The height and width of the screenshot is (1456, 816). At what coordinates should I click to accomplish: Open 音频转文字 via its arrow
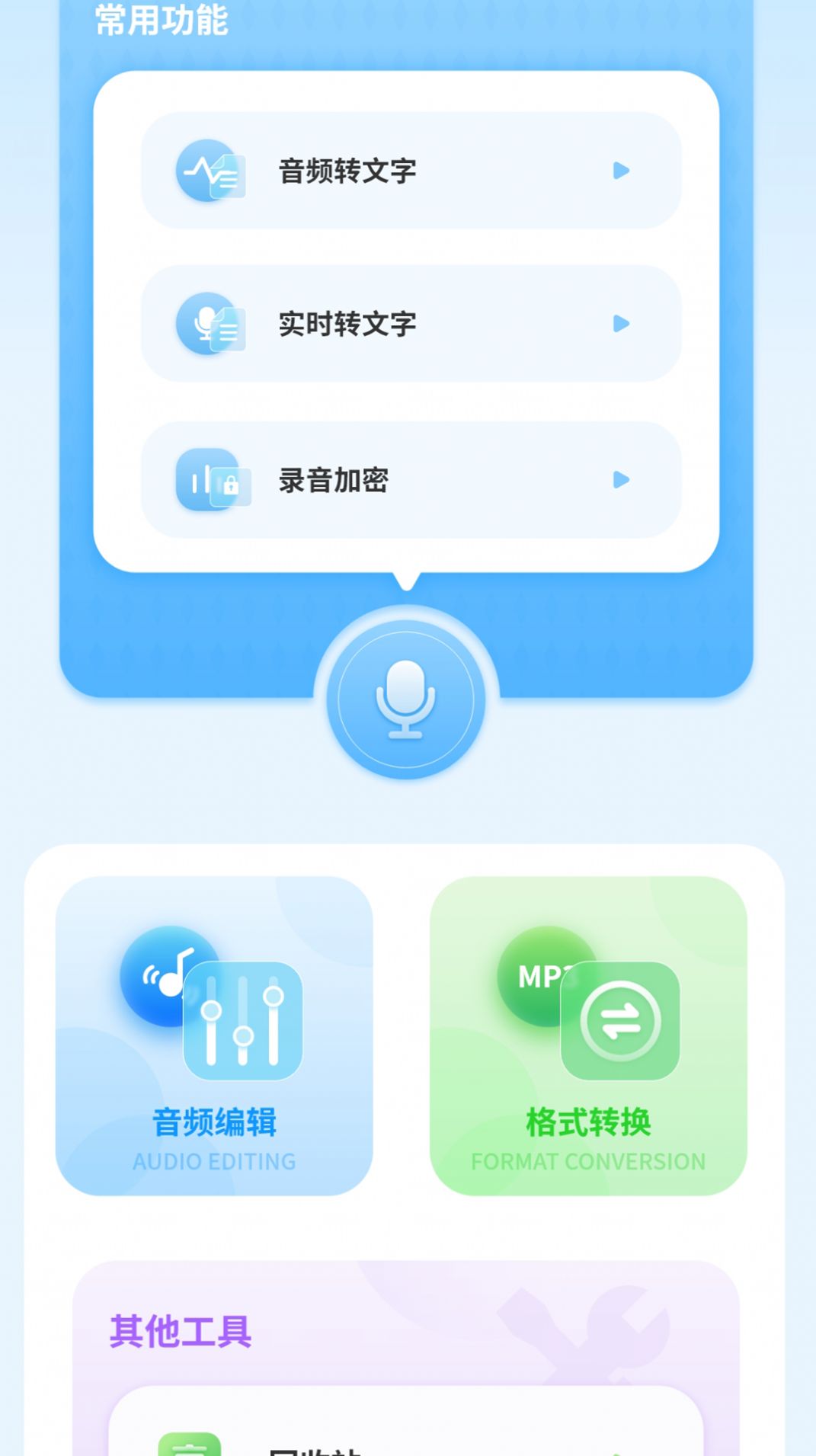pyautogui.click(x=622, y=171)
